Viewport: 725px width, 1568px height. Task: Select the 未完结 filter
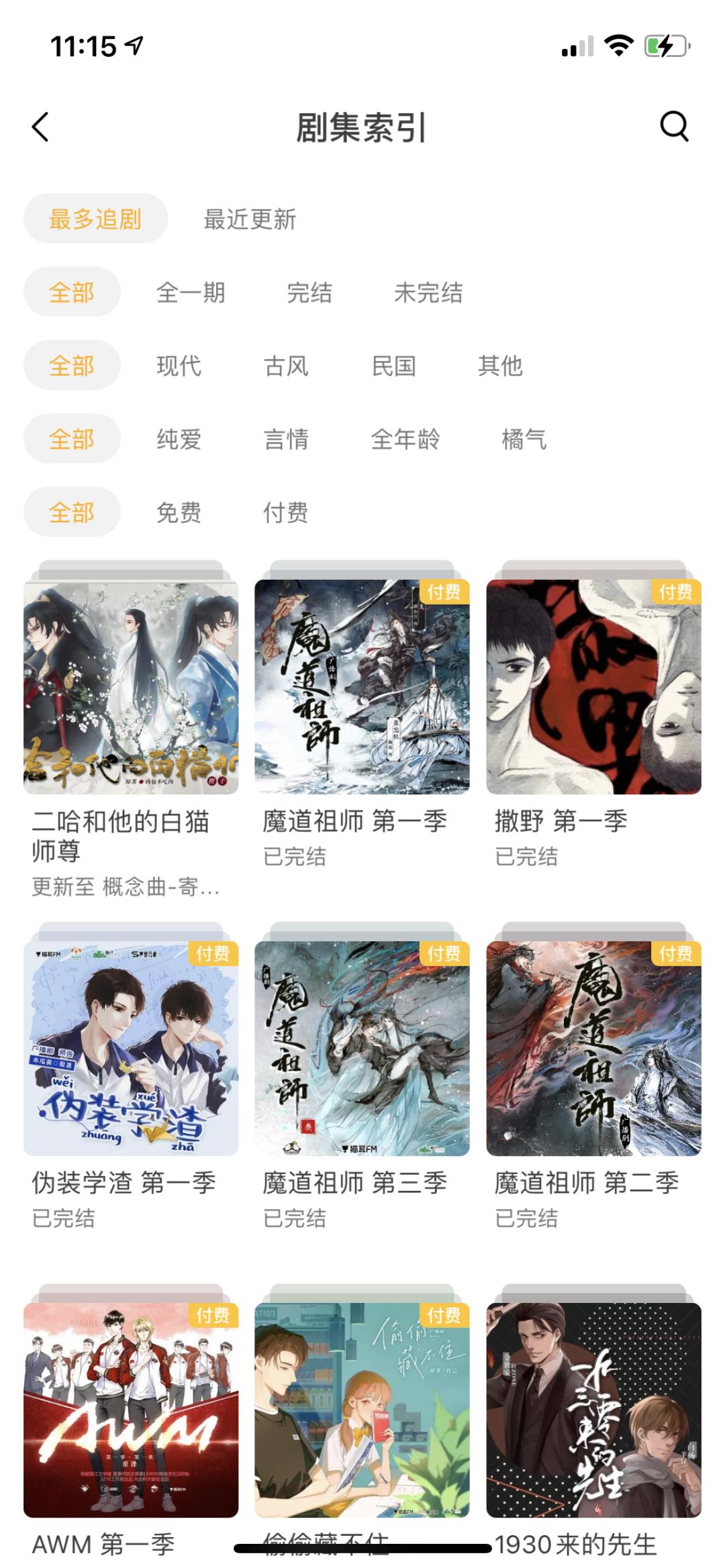click(x=428, y=293)
